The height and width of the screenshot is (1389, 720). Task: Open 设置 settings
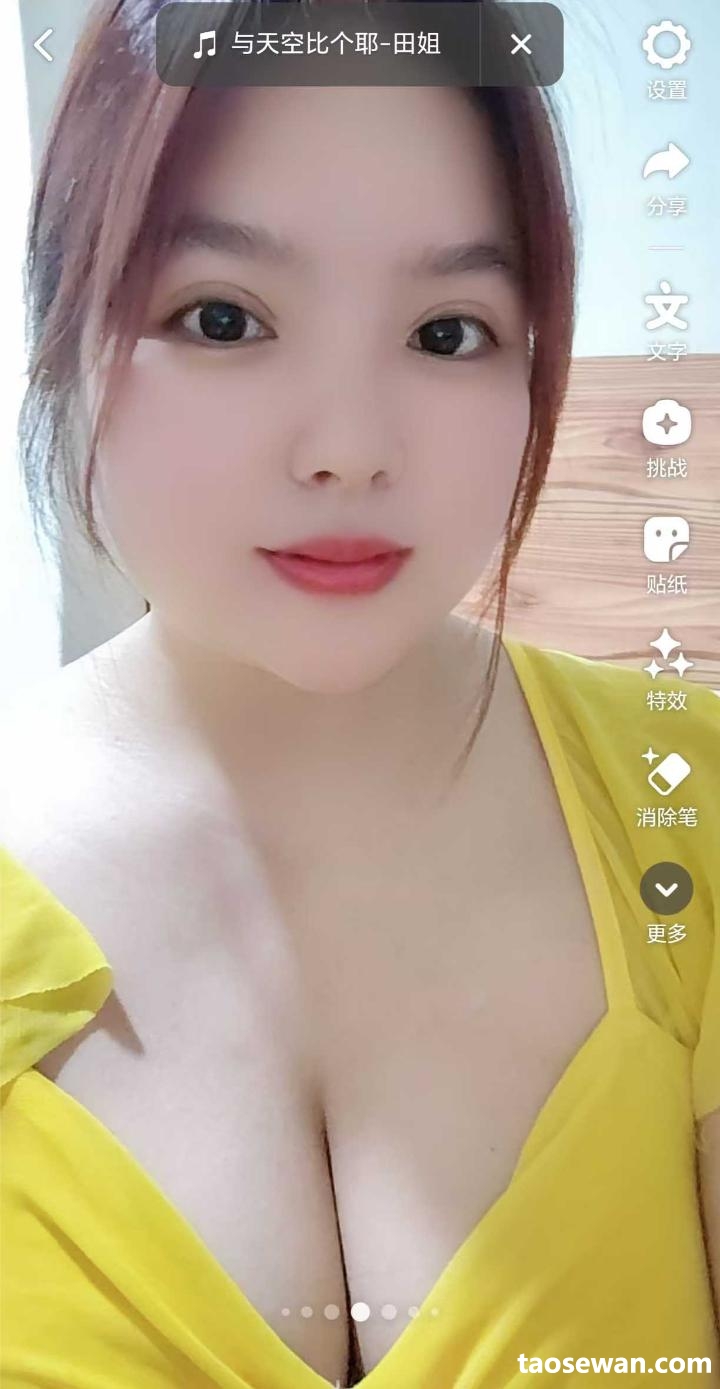pyautogui.click(x=666, y=60)
